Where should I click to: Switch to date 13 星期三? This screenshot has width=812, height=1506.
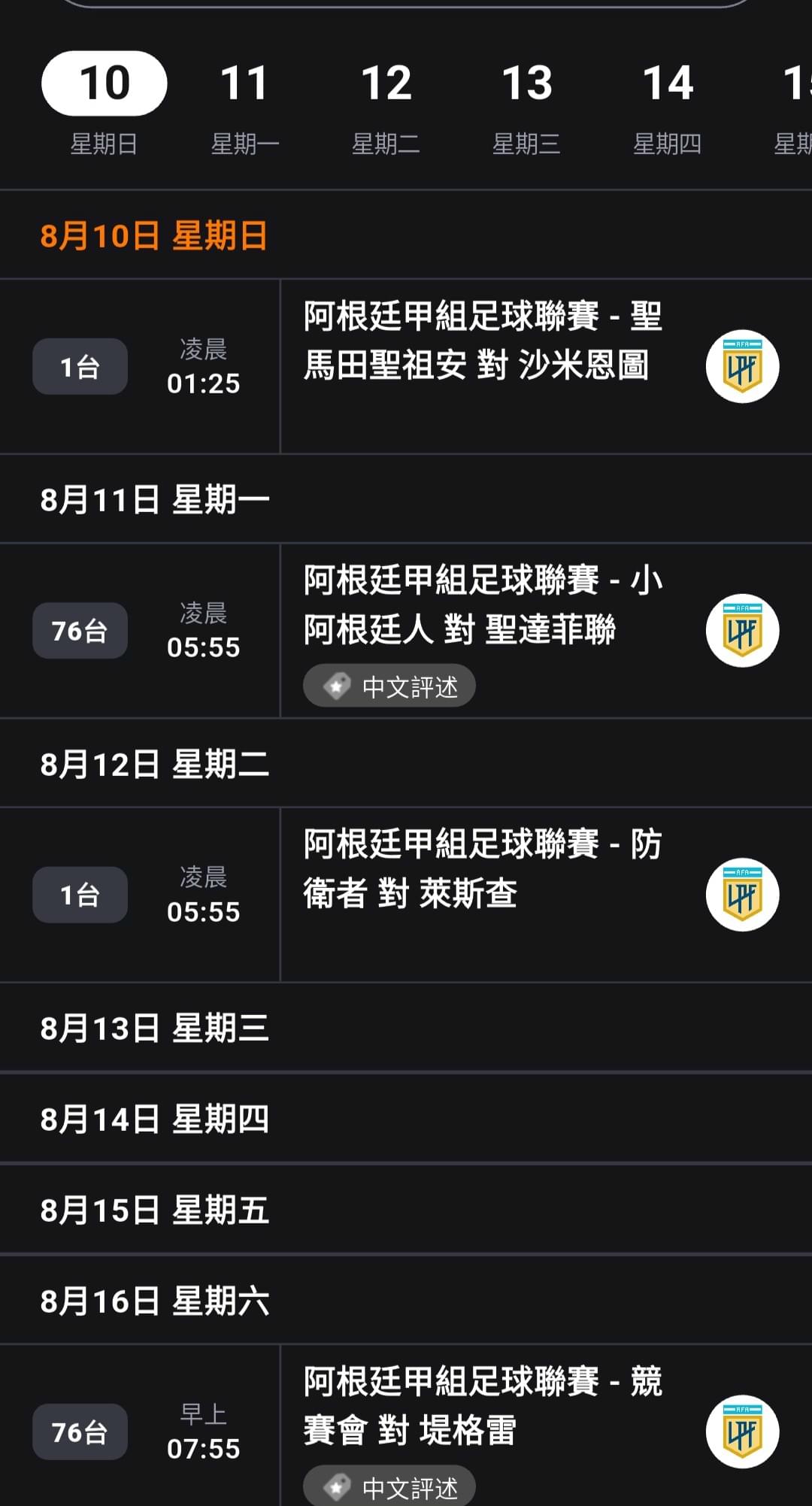click(526, 105)
